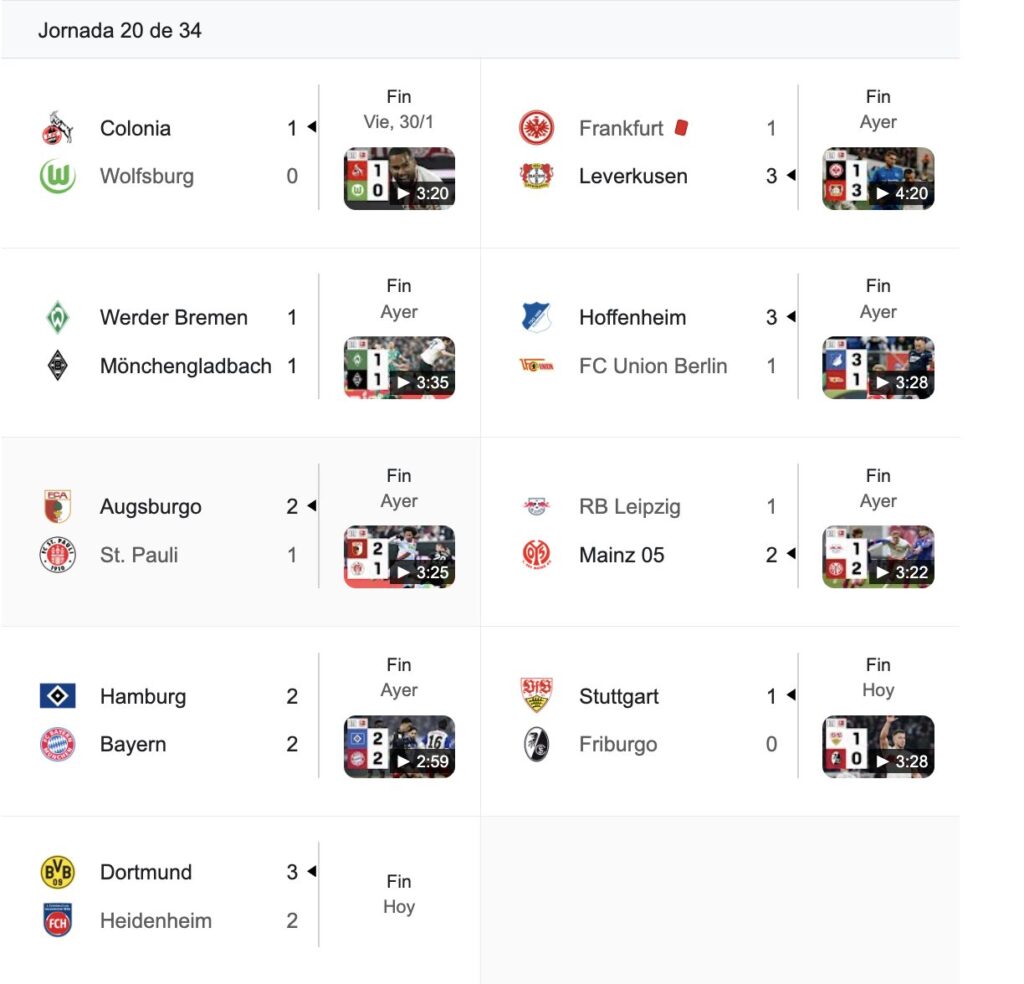The width and height of the screenshot is (1024, 984).
Task: Open the Frankfurt vs Leverkusen match
Action: pos(650,152)
